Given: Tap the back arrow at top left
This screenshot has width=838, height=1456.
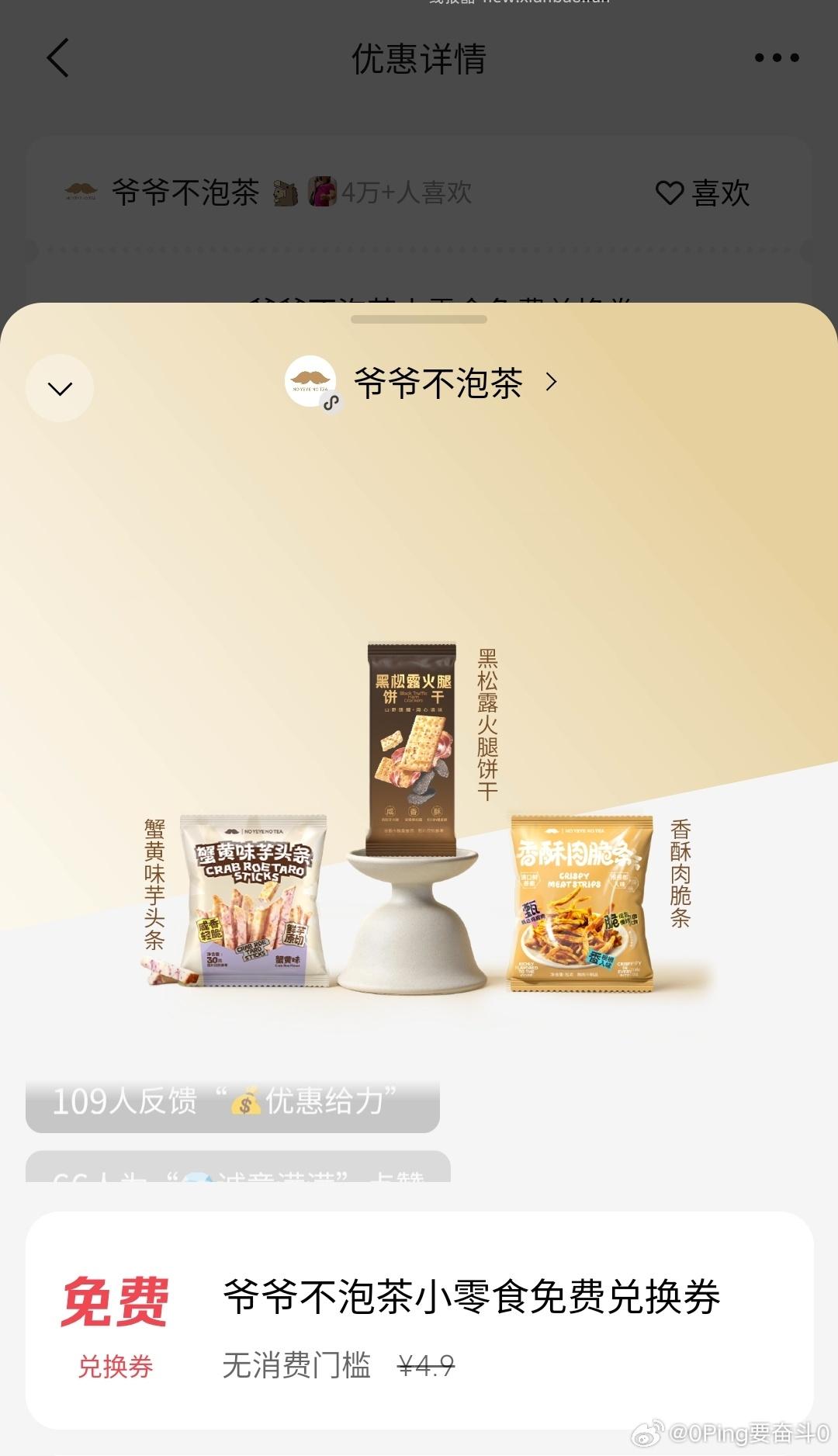Looking at the screenshot, I should [x=57, y=59].
